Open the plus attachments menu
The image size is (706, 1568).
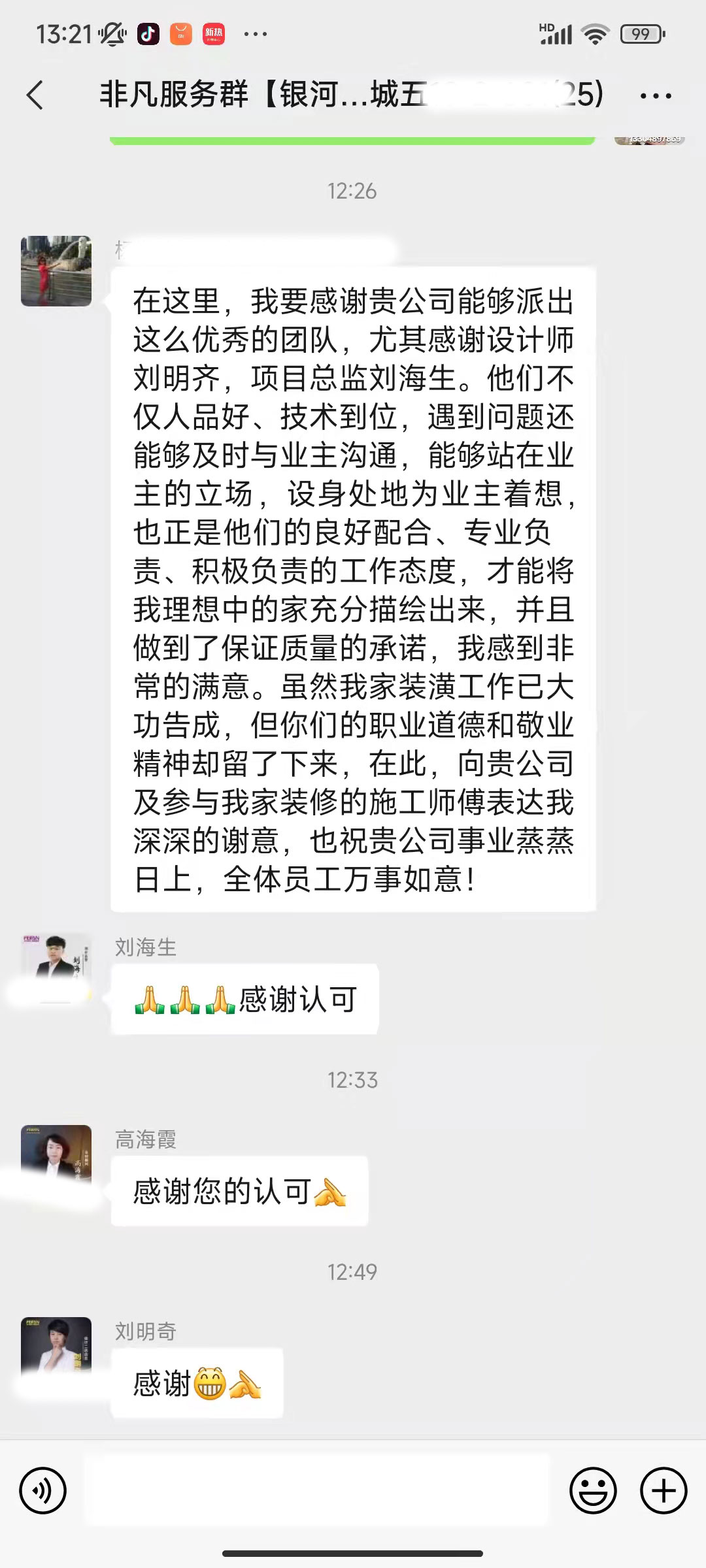[x=664, y=1491]
